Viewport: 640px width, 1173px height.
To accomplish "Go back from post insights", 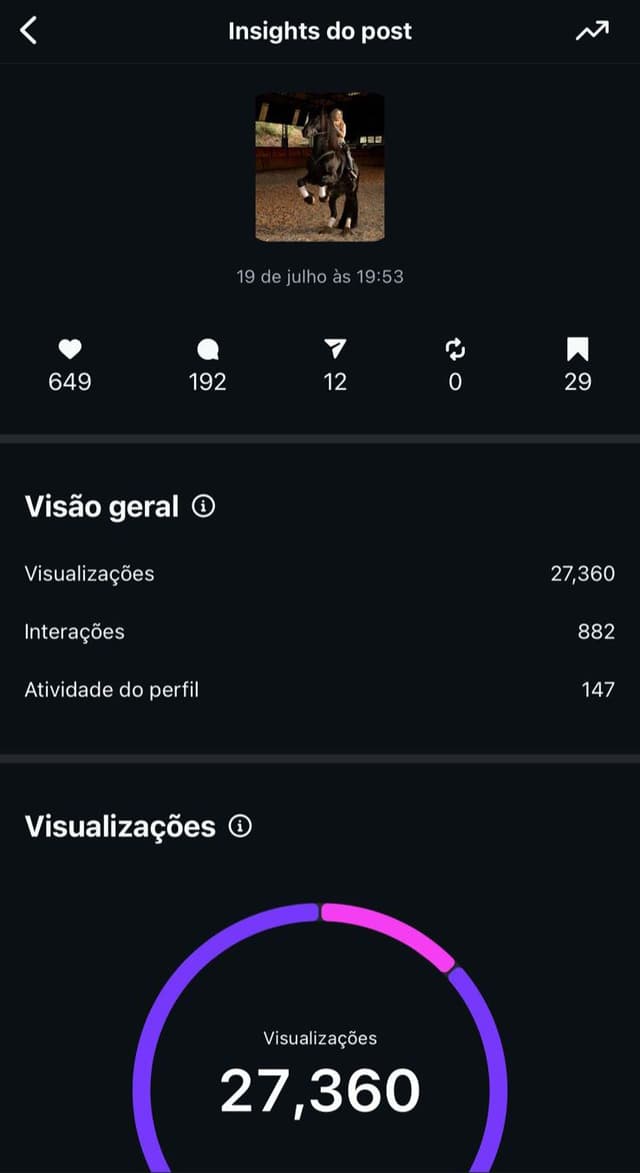I will 29,31.
